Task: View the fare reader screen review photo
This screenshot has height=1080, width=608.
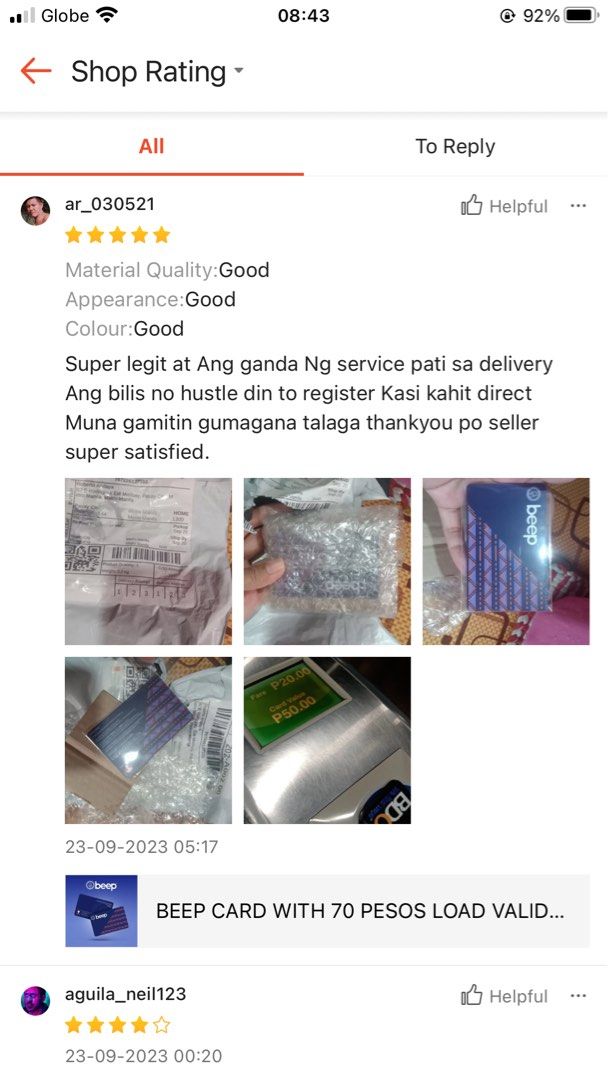Action: pos(327,740)
